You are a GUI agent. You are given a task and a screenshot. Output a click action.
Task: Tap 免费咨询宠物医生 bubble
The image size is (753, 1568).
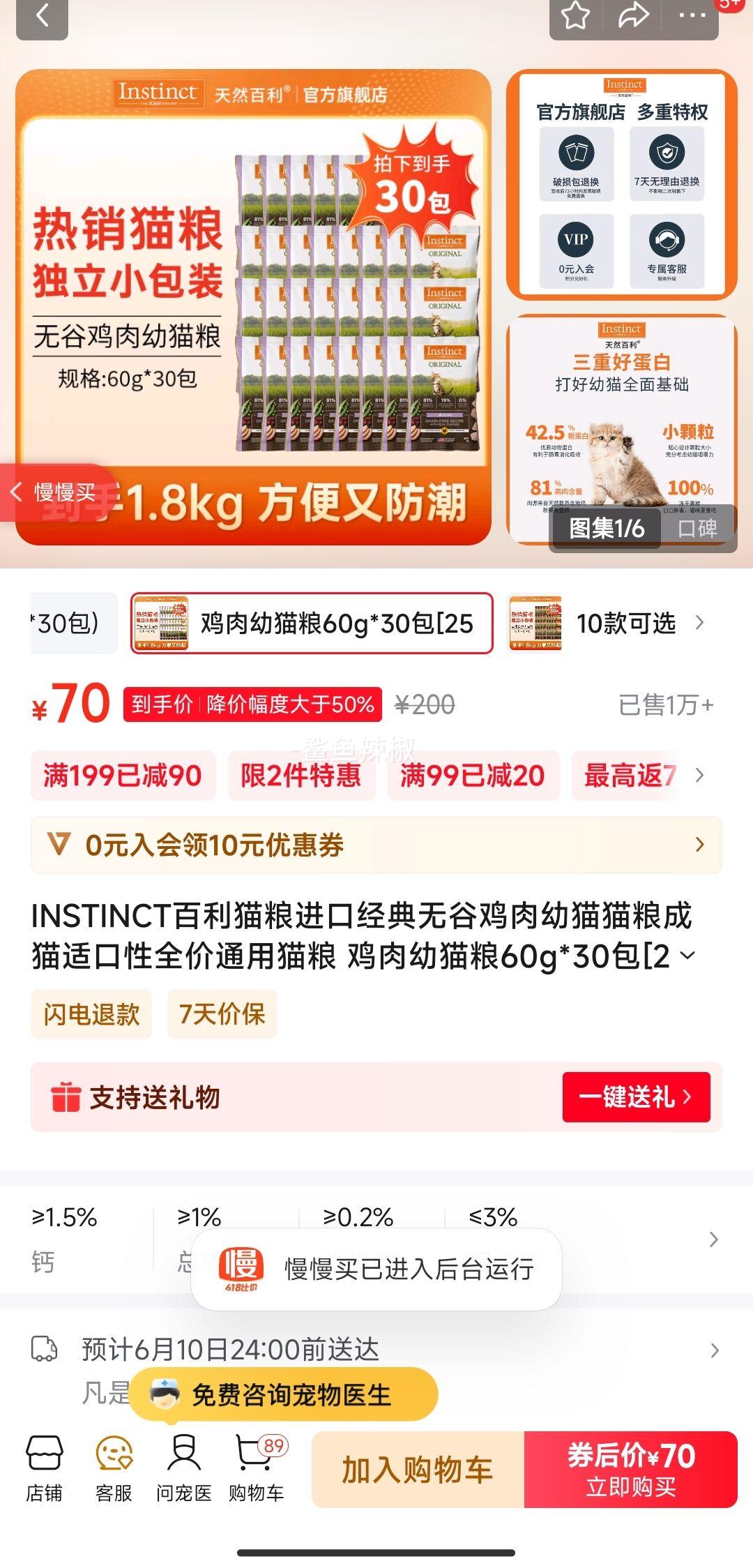point(283,1395)
